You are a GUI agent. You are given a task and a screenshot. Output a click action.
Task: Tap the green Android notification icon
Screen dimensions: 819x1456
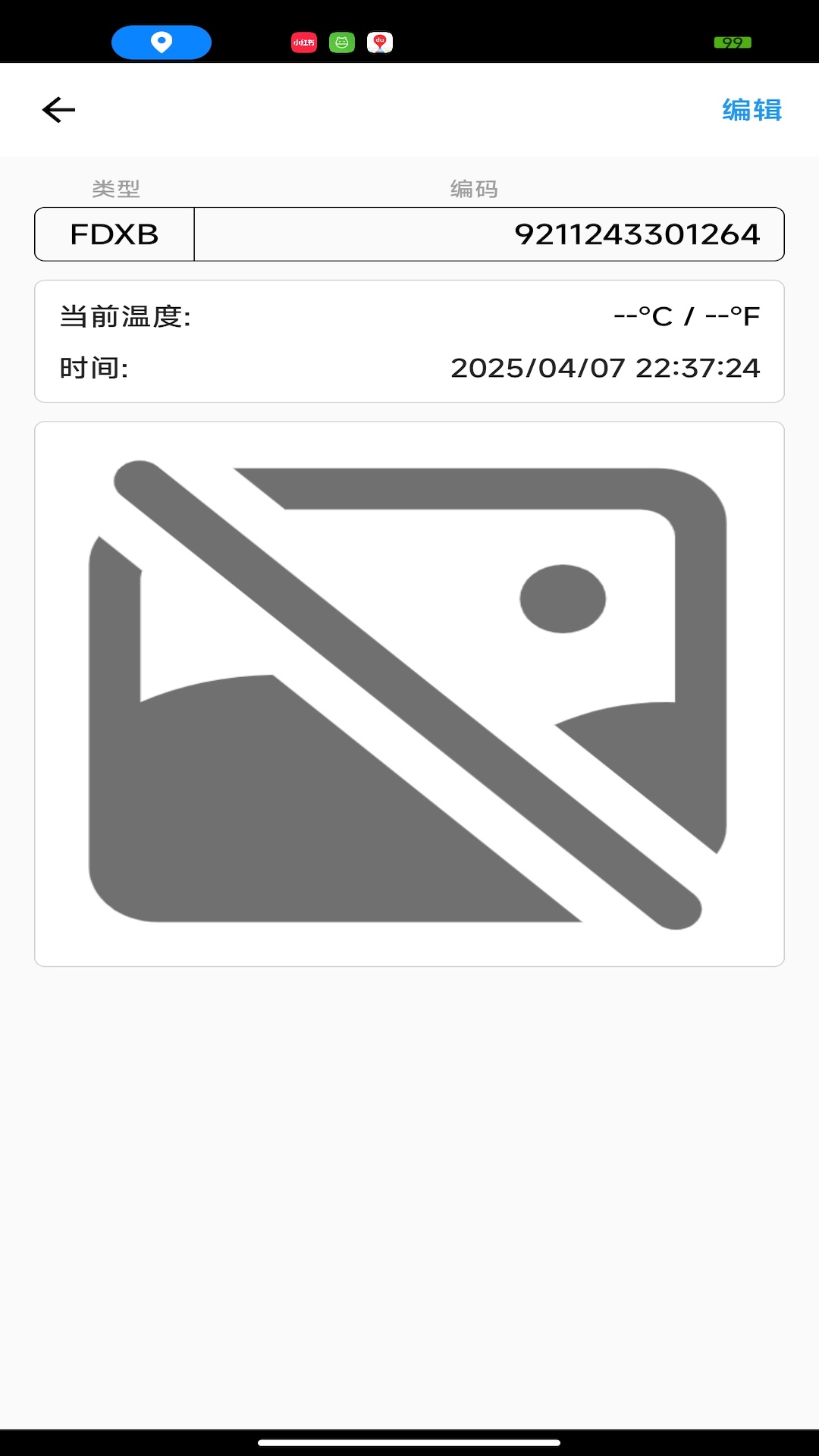(342, 42)
